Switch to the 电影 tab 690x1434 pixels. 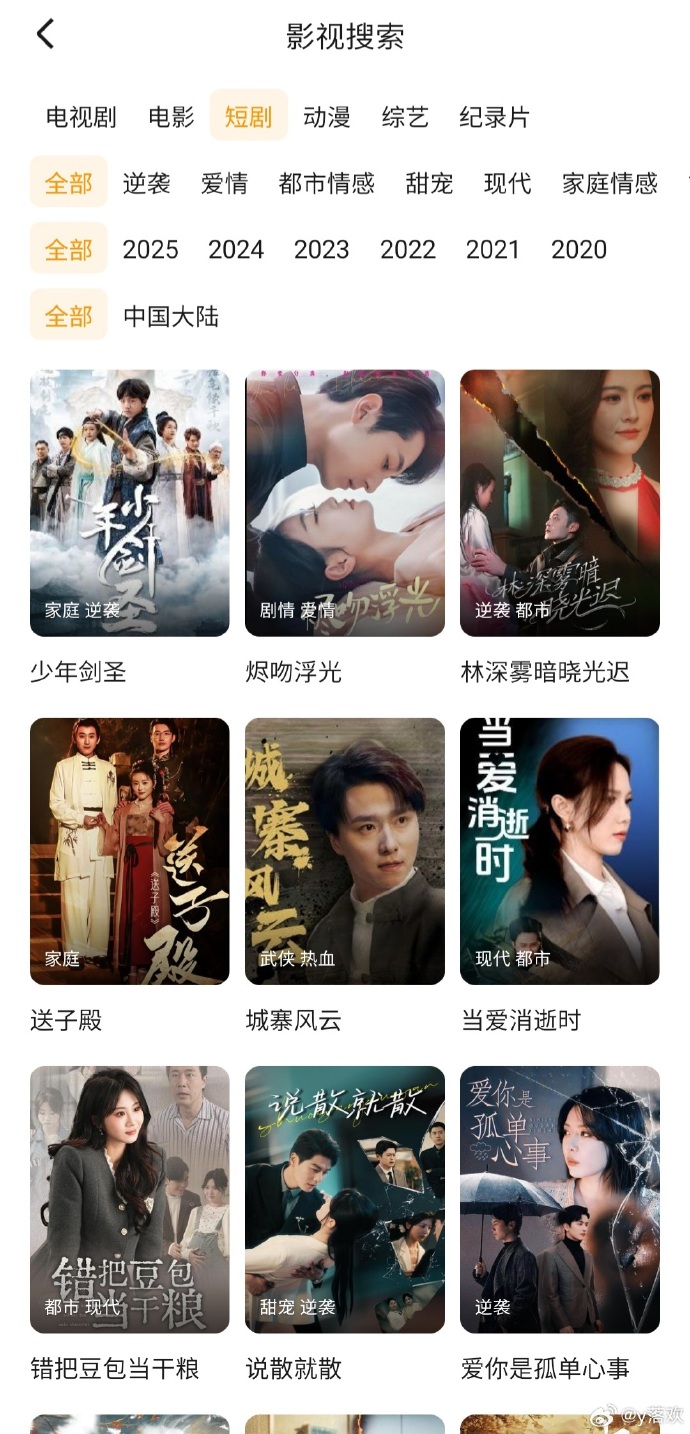[171, 117]
